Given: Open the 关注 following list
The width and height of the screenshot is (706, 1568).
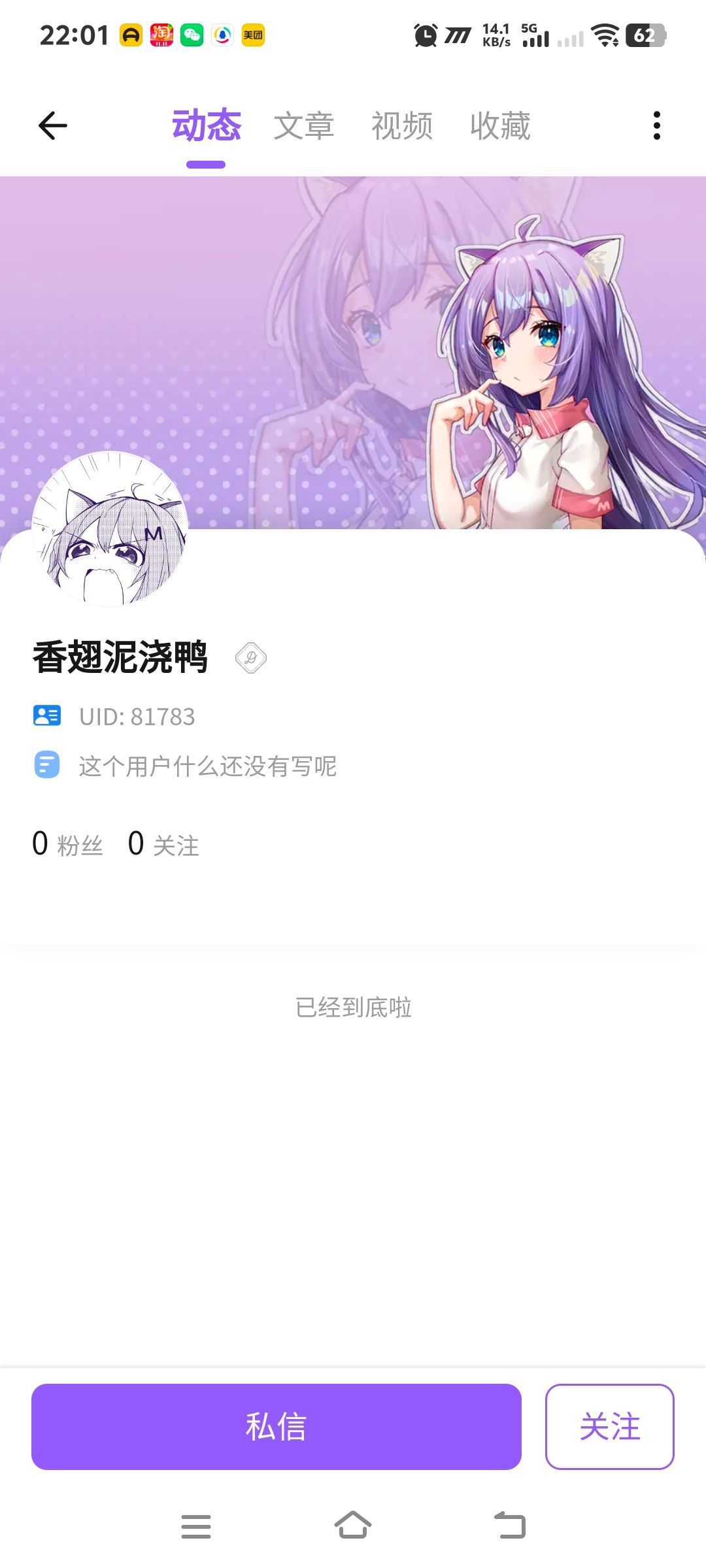Looking at the screenshot, I should tap(164, 844).
